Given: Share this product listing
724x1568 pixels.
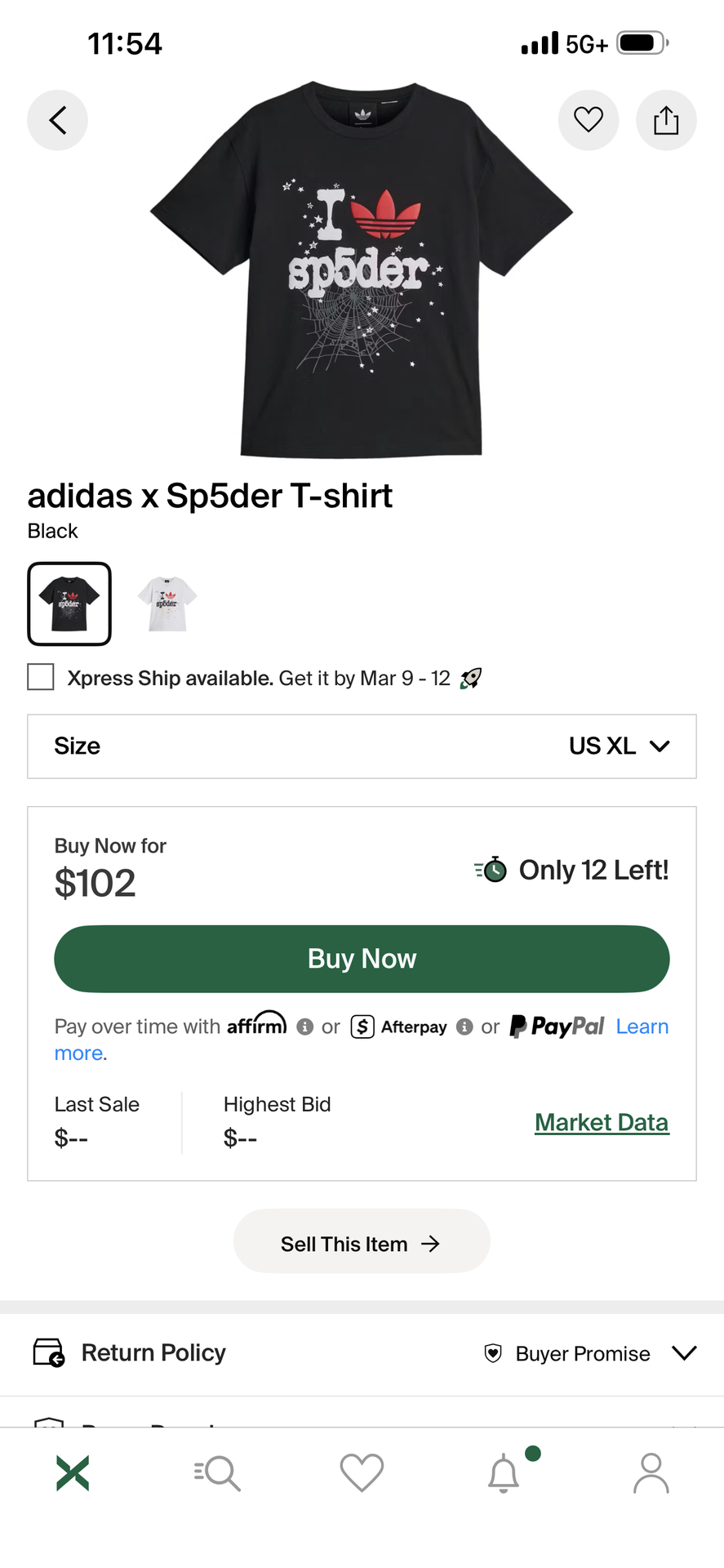Looking at the screenshot, I should coord(666,120).
